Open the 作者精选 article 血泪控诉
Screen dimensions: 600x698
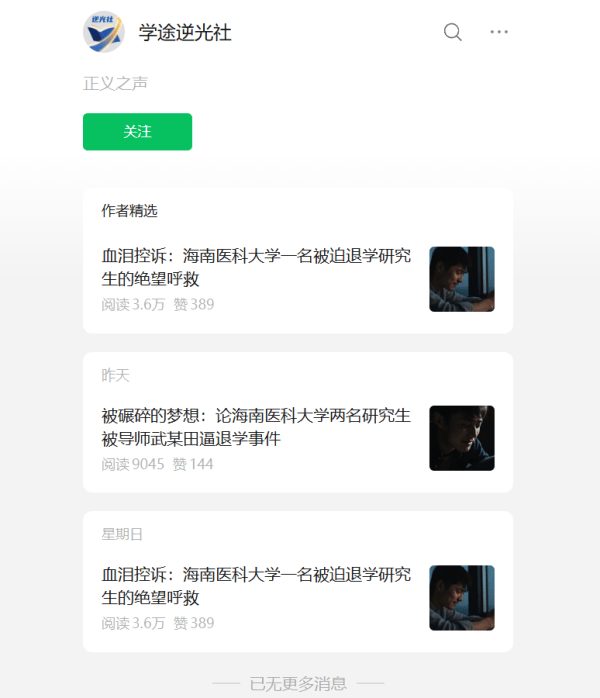[256, 267]
